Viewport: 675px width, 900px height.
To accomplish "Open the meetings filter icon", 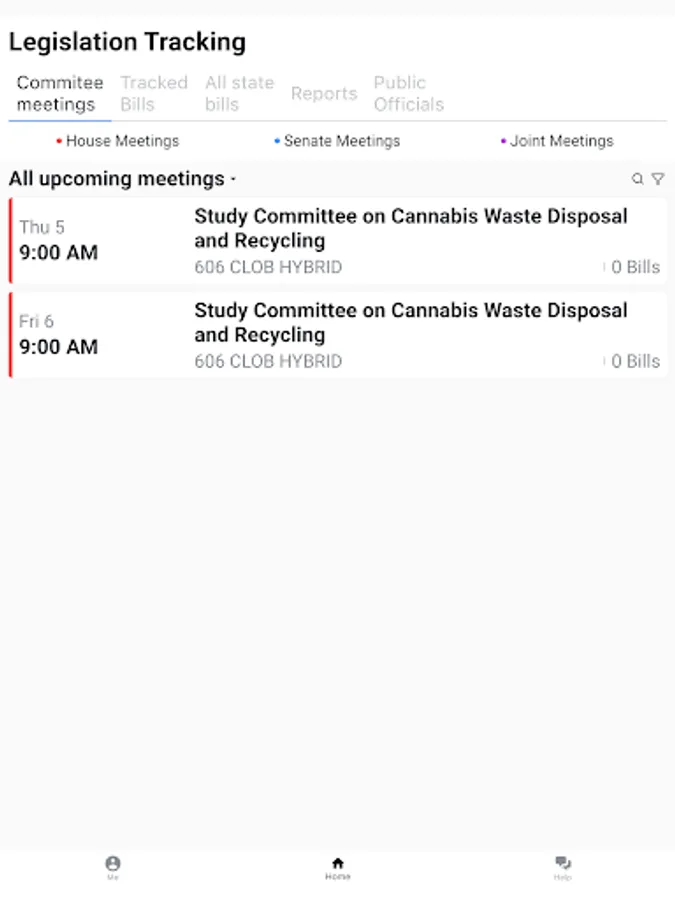I will [x=658, y=179].
